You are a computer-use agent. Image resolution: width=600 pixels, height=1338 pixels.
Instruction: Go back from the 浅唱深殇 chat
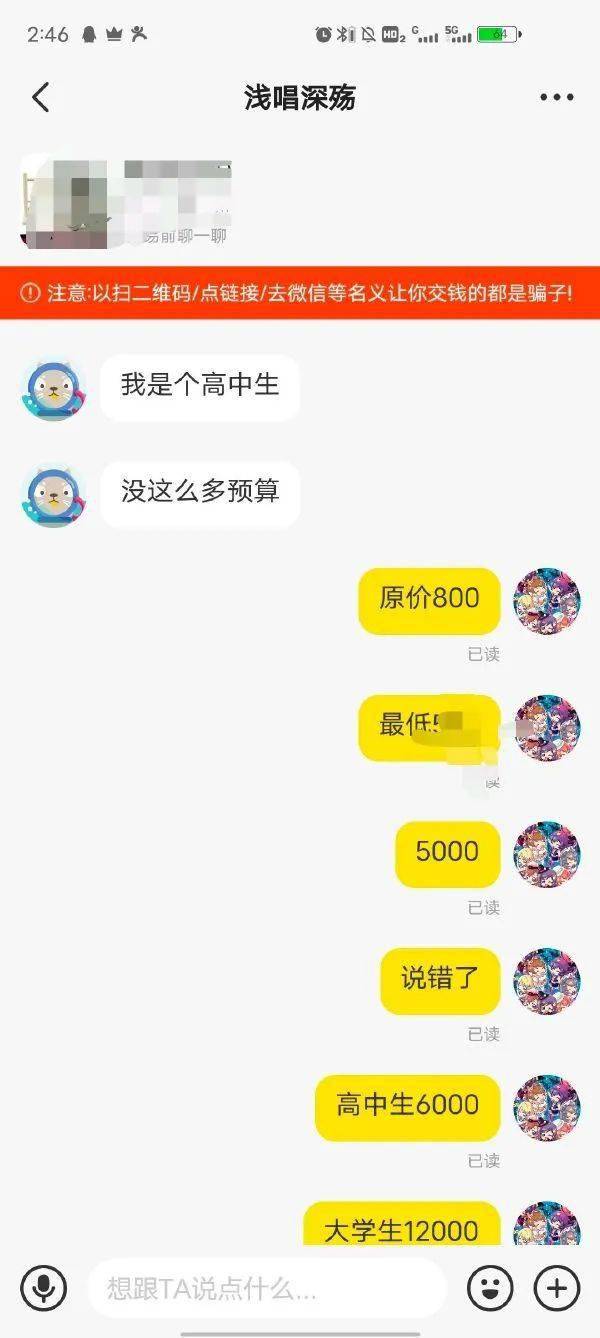(x=40, y=98)
